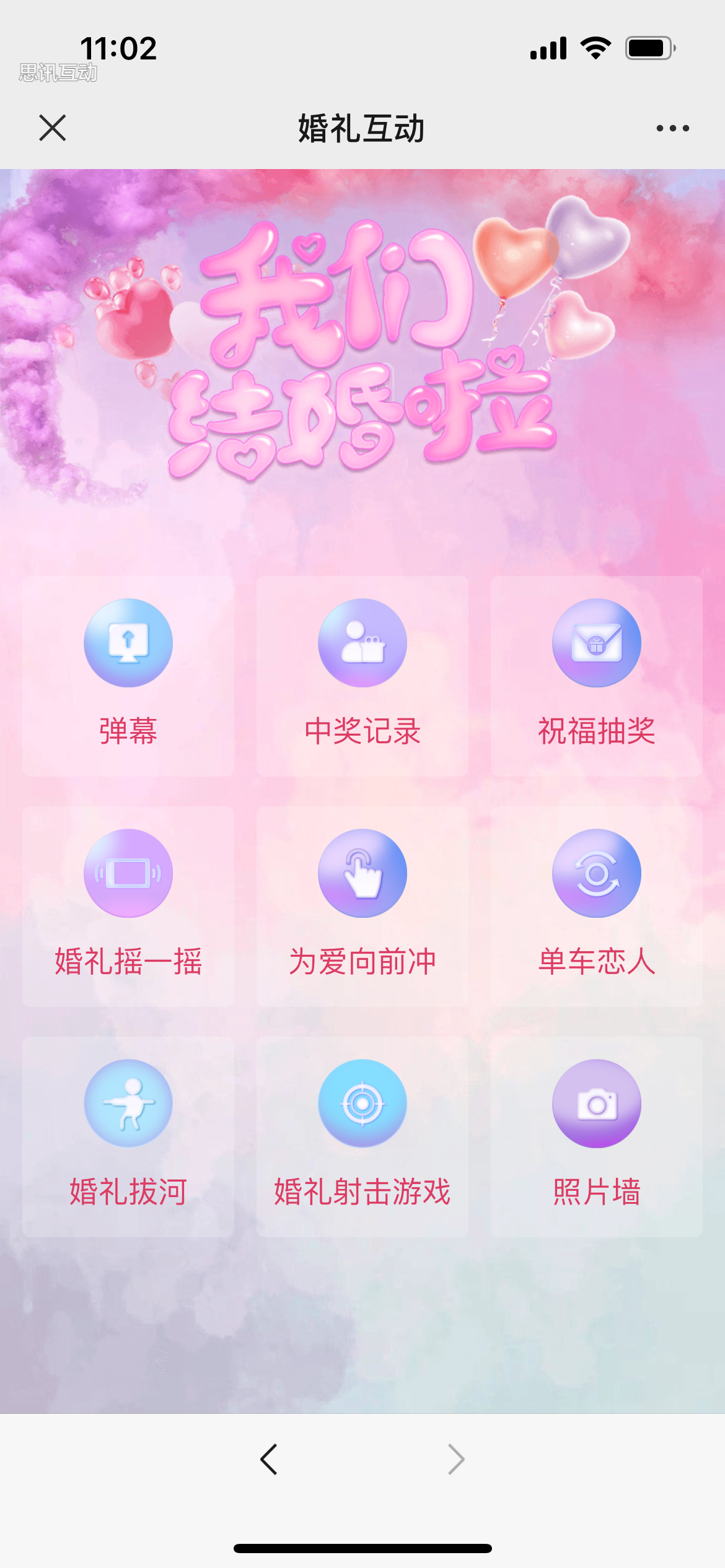Start the 婚礼摇一摇 game
The height and width of the screenshot is (1568, 725).
(x=128, y=905)
